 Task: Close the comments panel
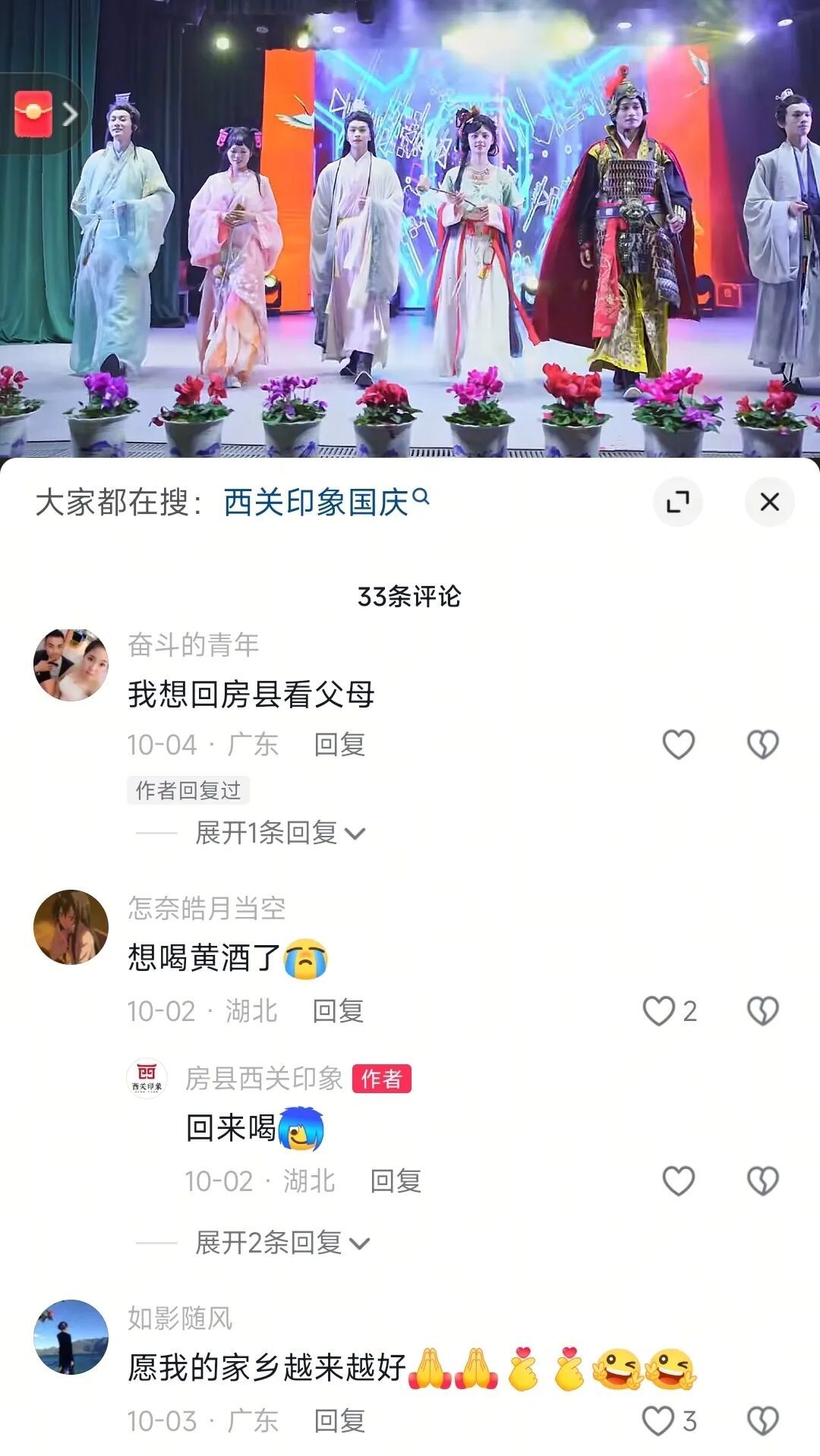click(x=769, y=502)
